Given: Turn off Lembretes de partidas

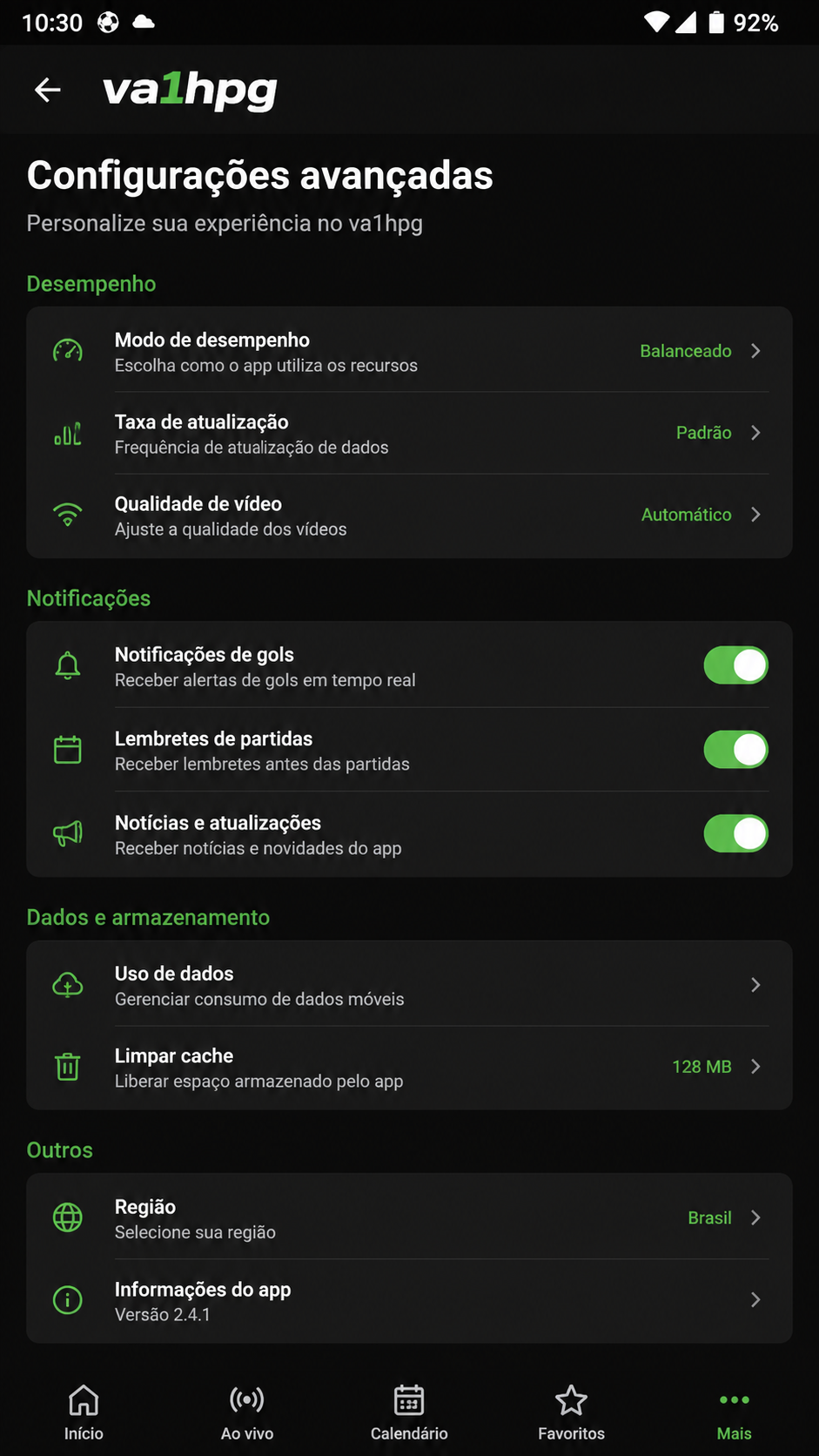Looking at the screenshot, I should (735, 750).
